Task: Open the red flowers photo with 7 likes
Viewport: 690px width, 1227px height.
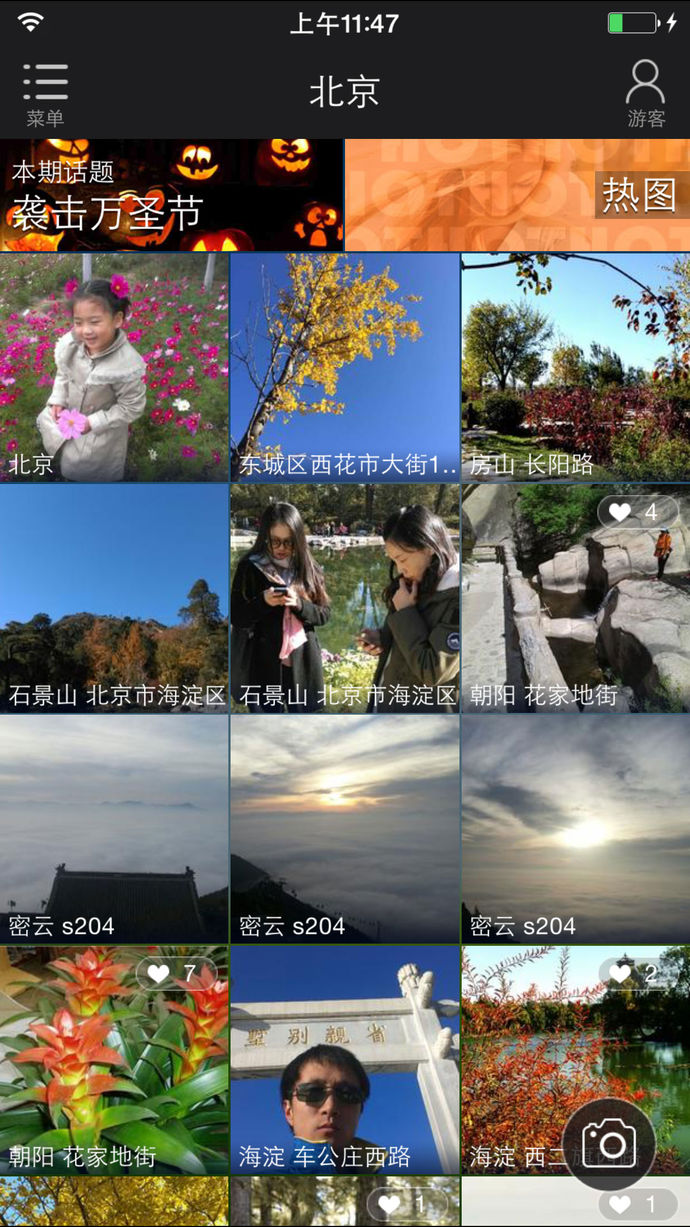Action: [114, 1060]
